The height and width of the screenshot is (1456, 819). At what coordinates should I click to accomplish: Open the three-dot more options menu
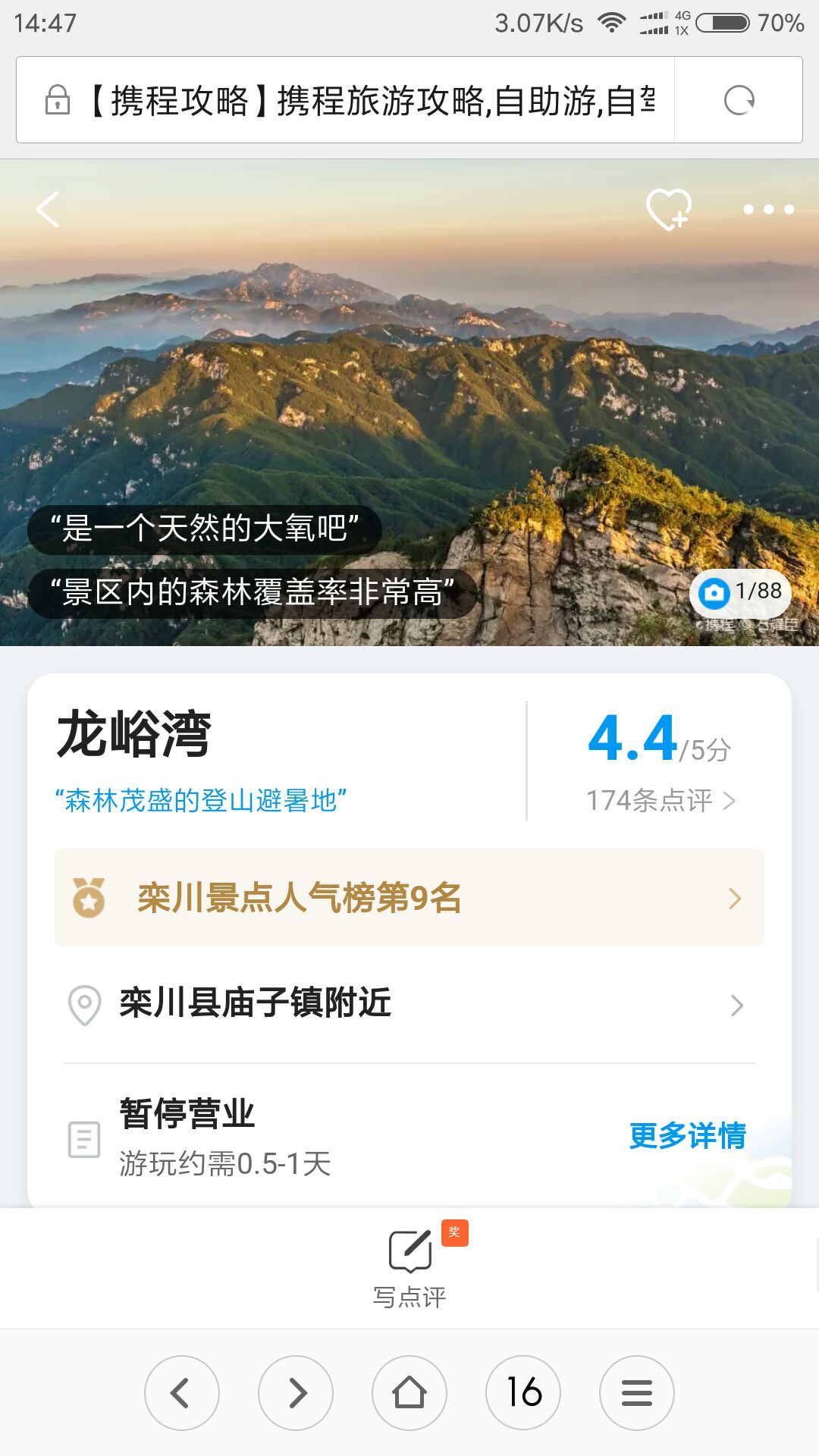point(768,209)
